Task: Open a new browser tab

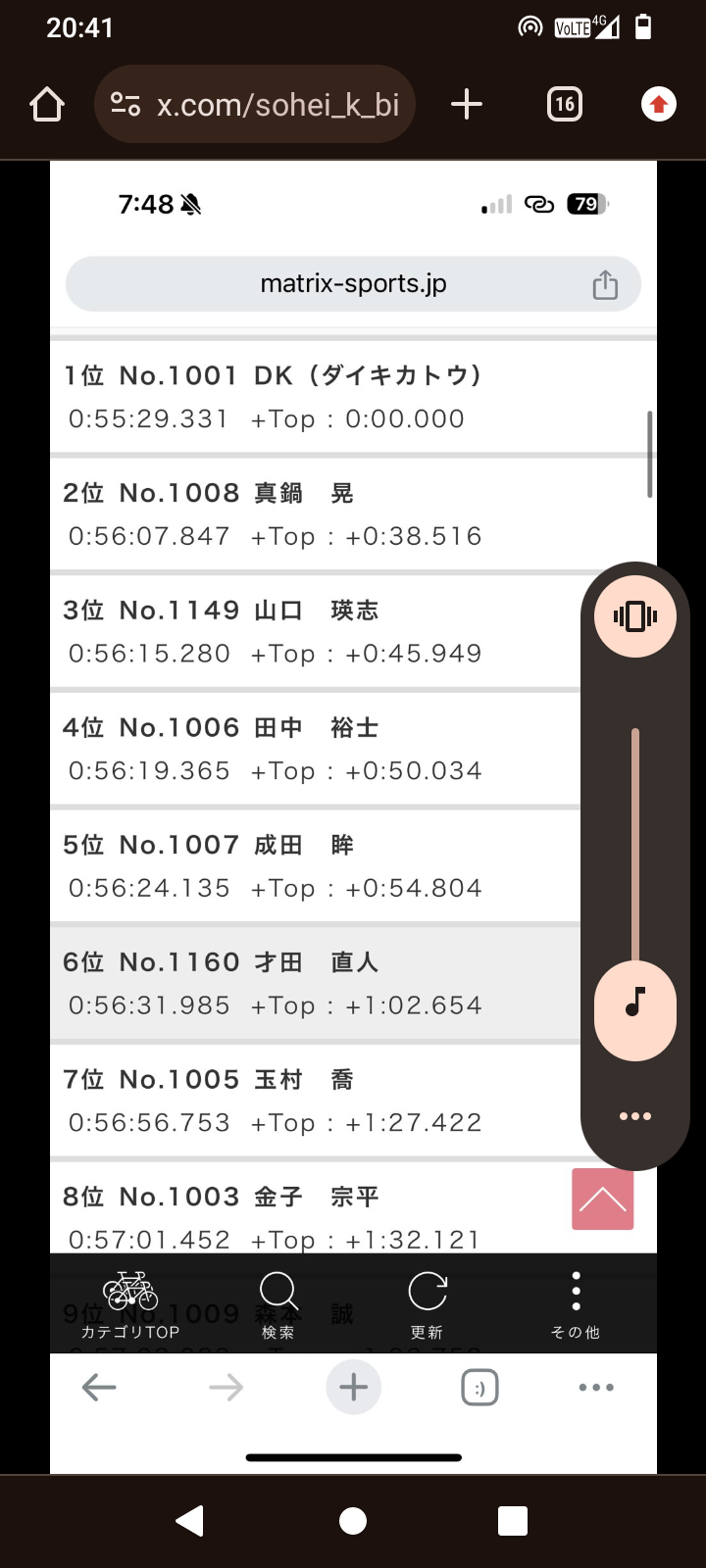Action: [x=467, y=104]
